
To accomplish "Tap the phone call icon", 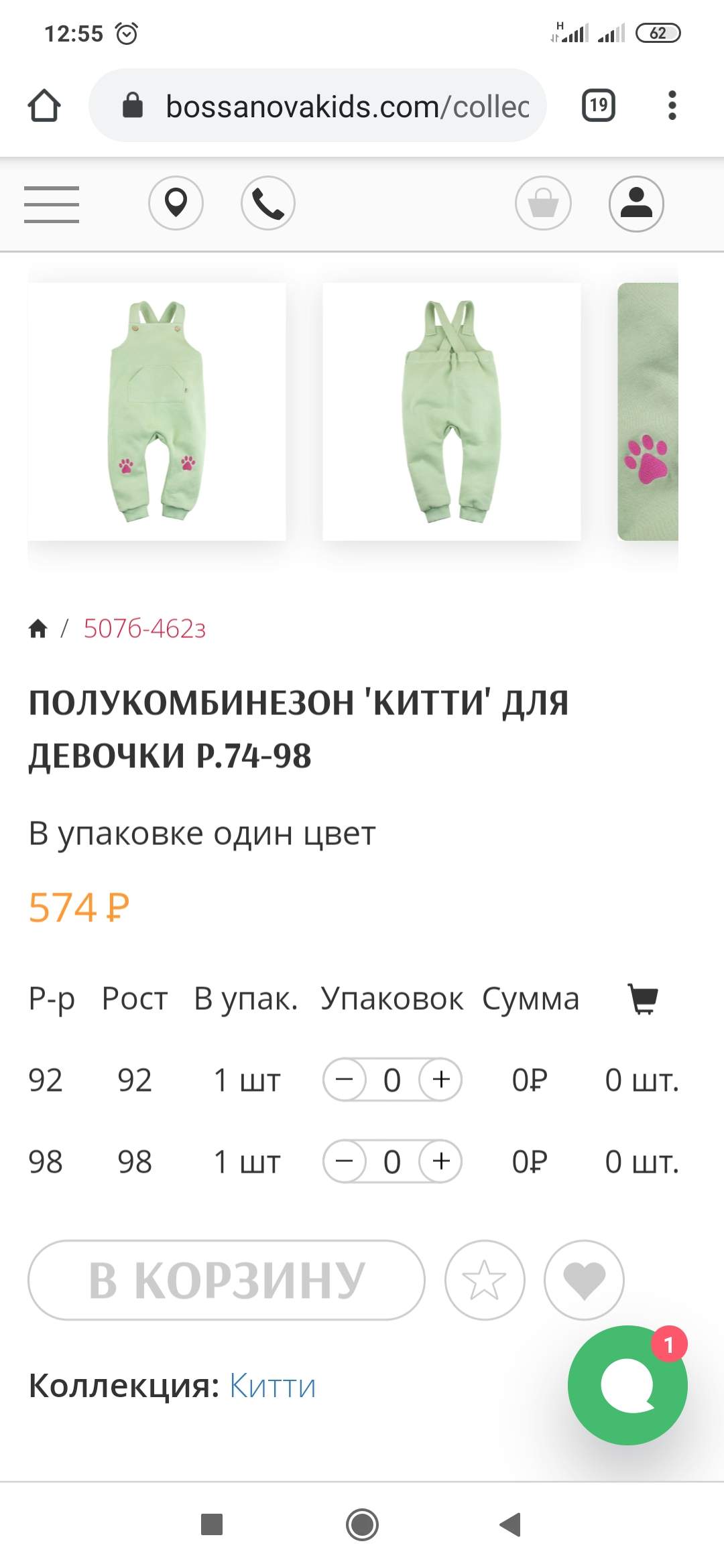I will (x=268, y=203).
